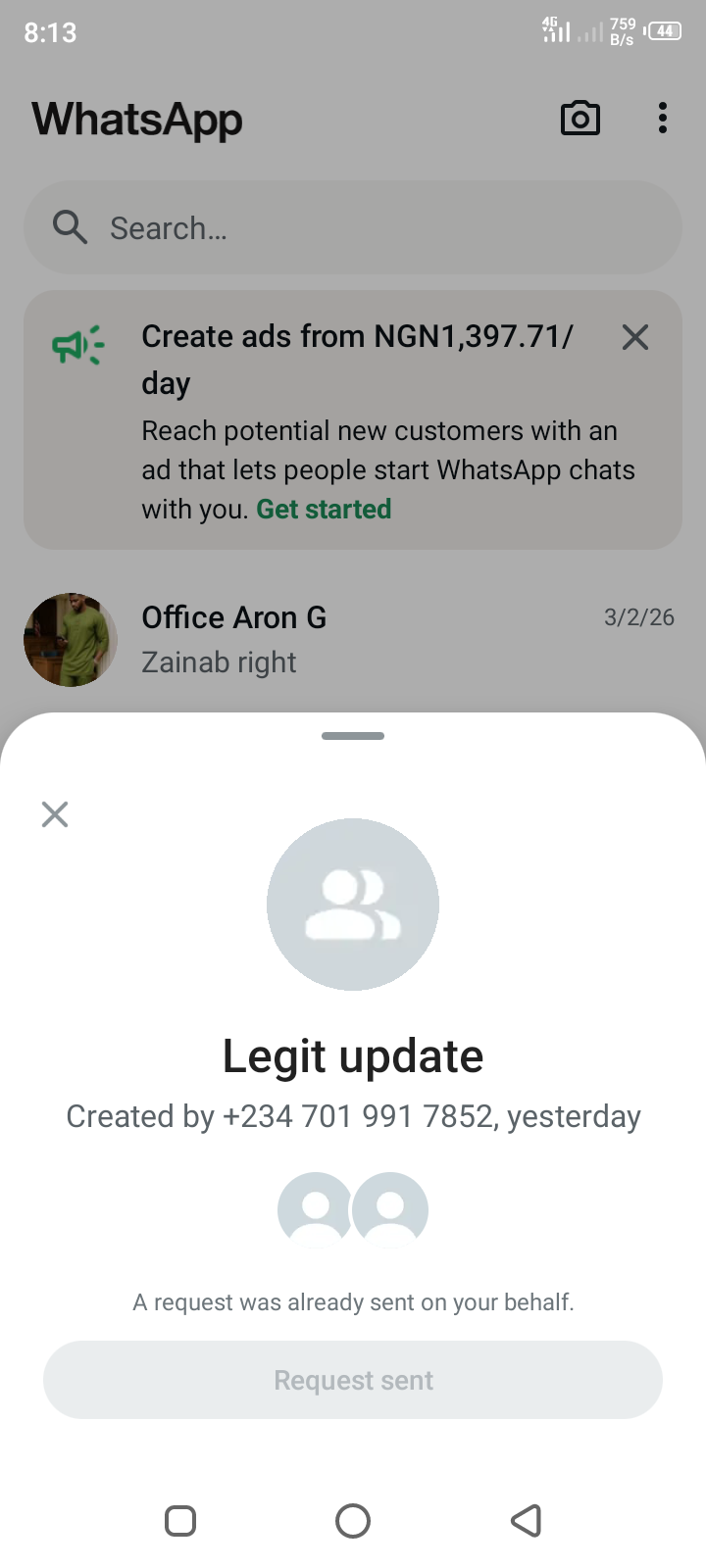This screenshot has width=706, height=1568.
Task: Dismiss the Create ads banner
Action: click(635, 337)
